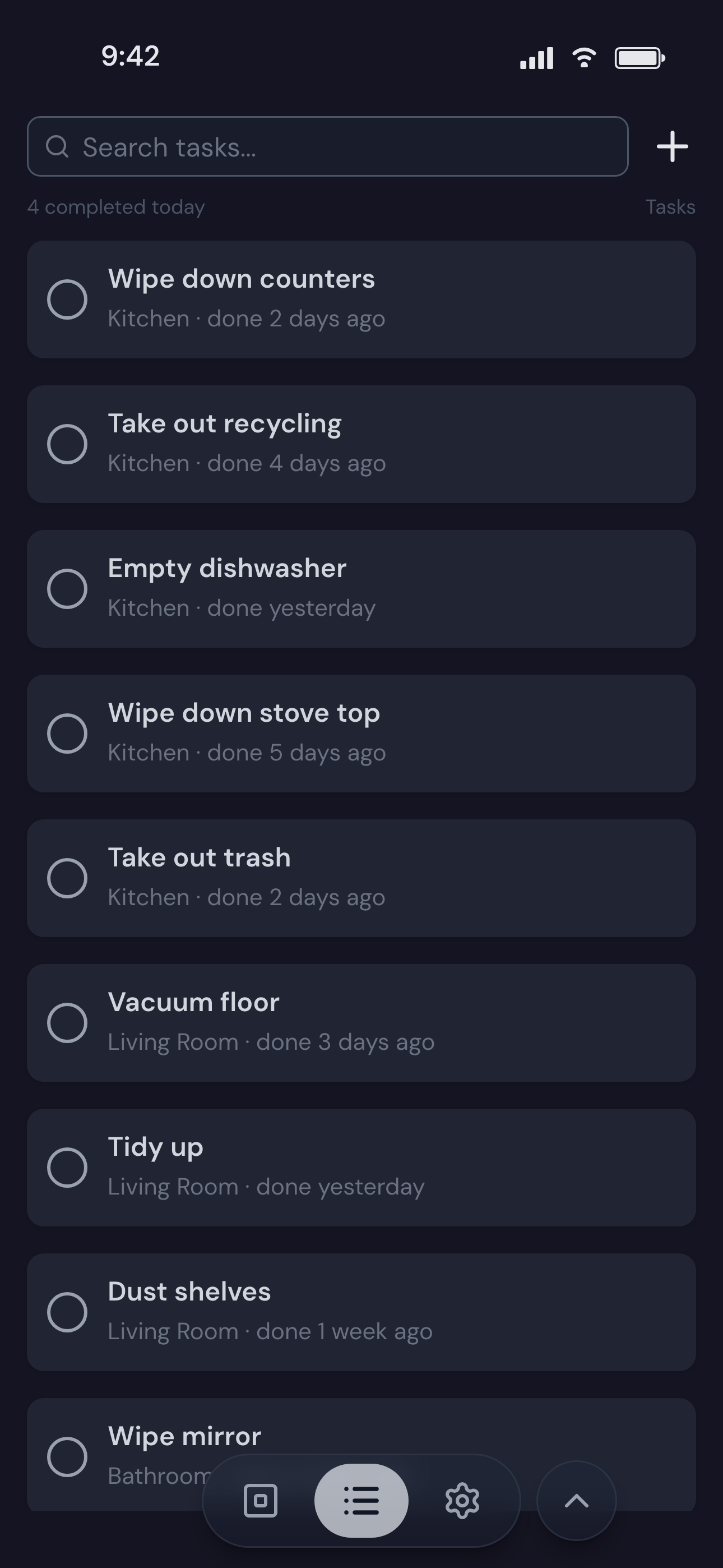Mark "Vacuum floor" as done
The width and height of the screenshot is (723, 1568).
pyautogui.click(x=68, y=1021)
